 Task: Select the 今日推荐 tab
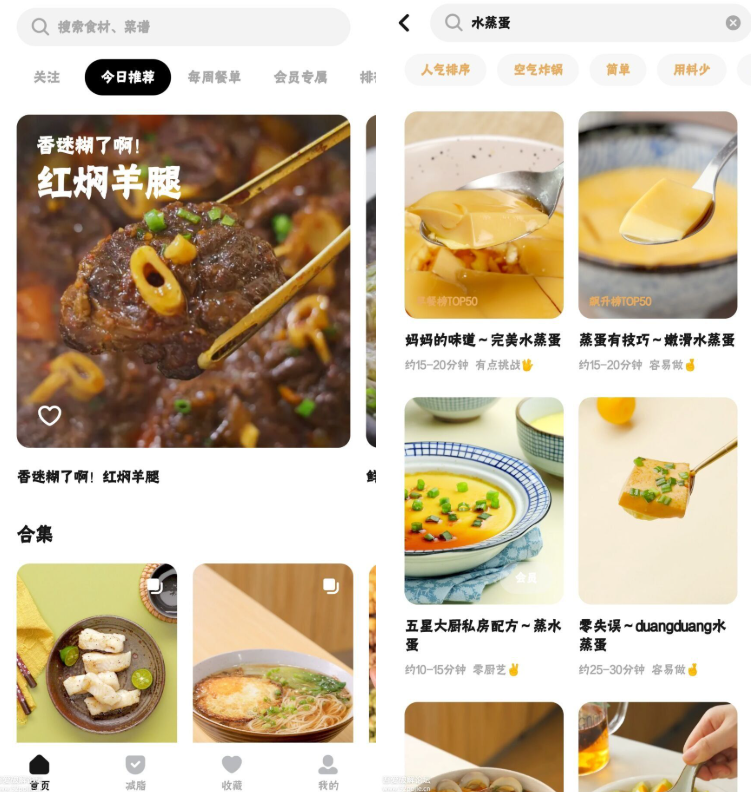(127, 77)
